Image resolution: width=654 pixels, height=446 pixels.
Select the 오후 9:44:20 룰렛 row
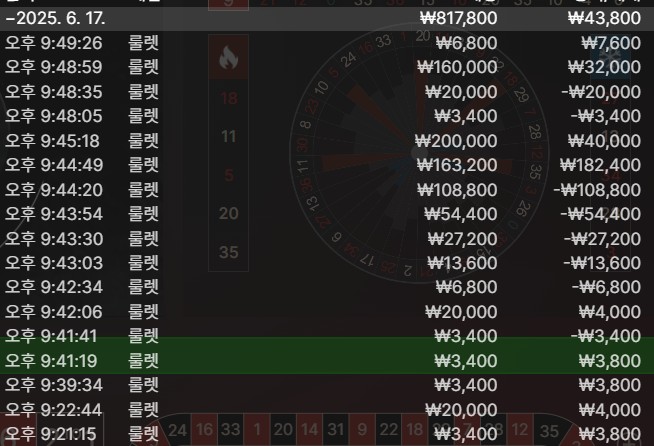(326, 189)
